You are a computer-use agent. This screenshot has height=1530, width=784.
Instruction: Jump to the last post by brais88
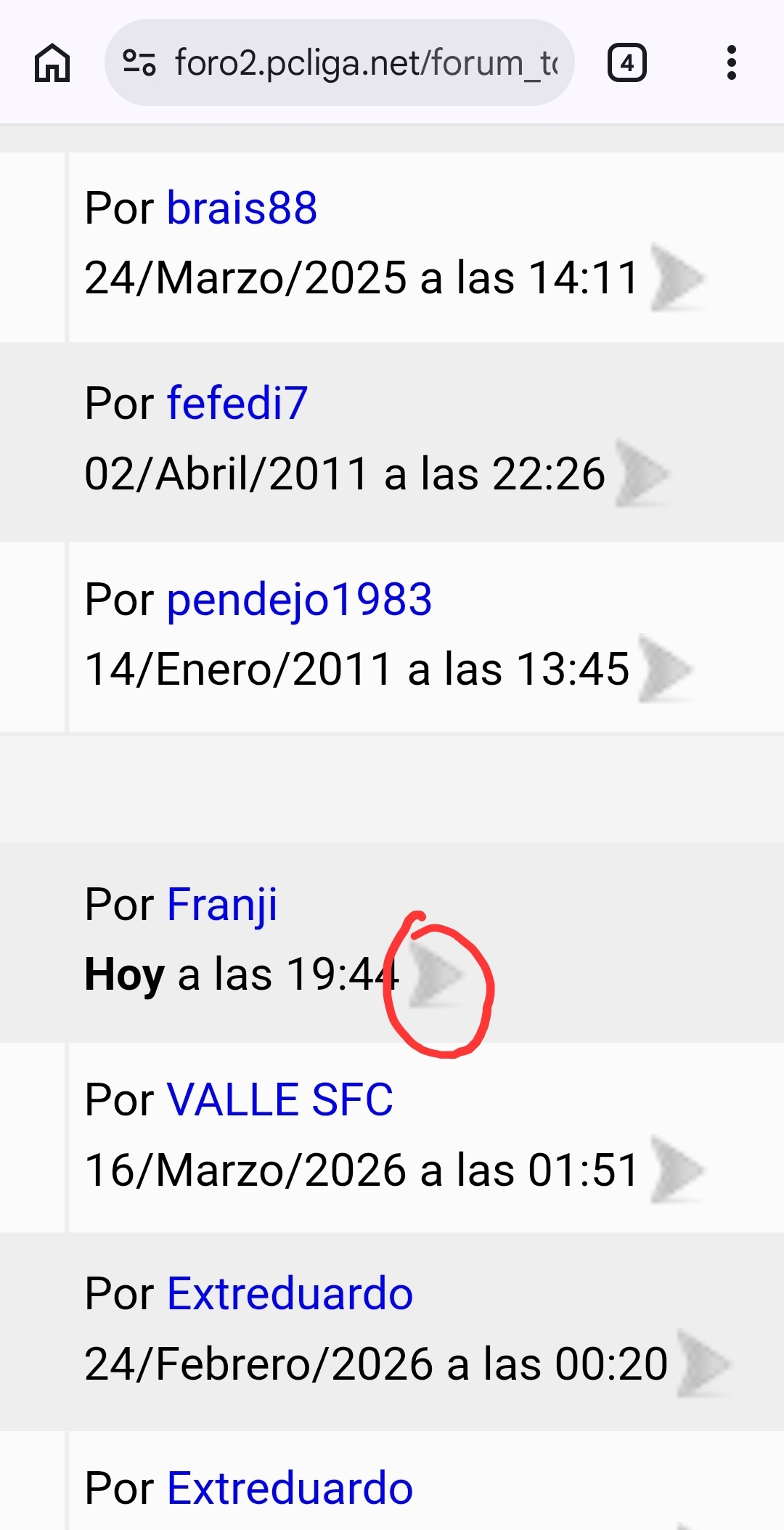coord(677,278)
